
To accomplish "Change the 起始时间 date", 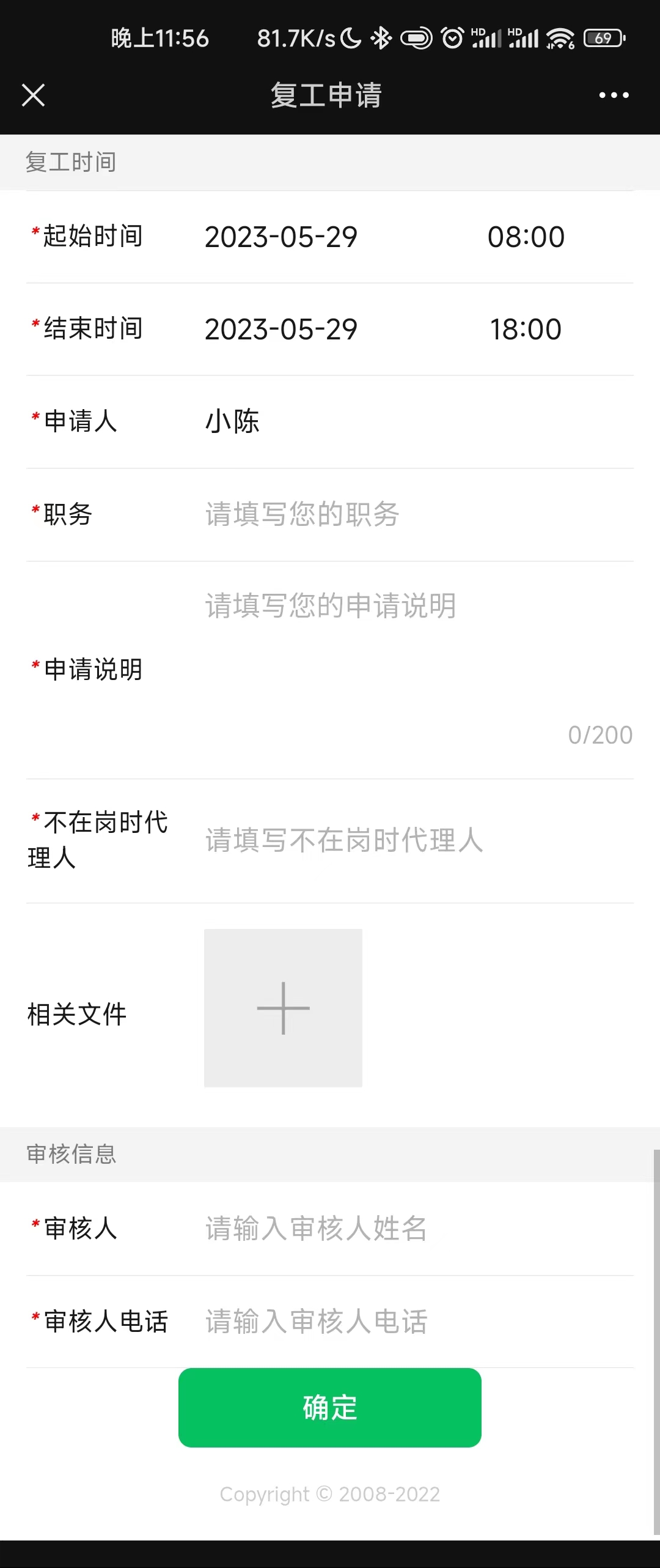I will click(281, 237).
